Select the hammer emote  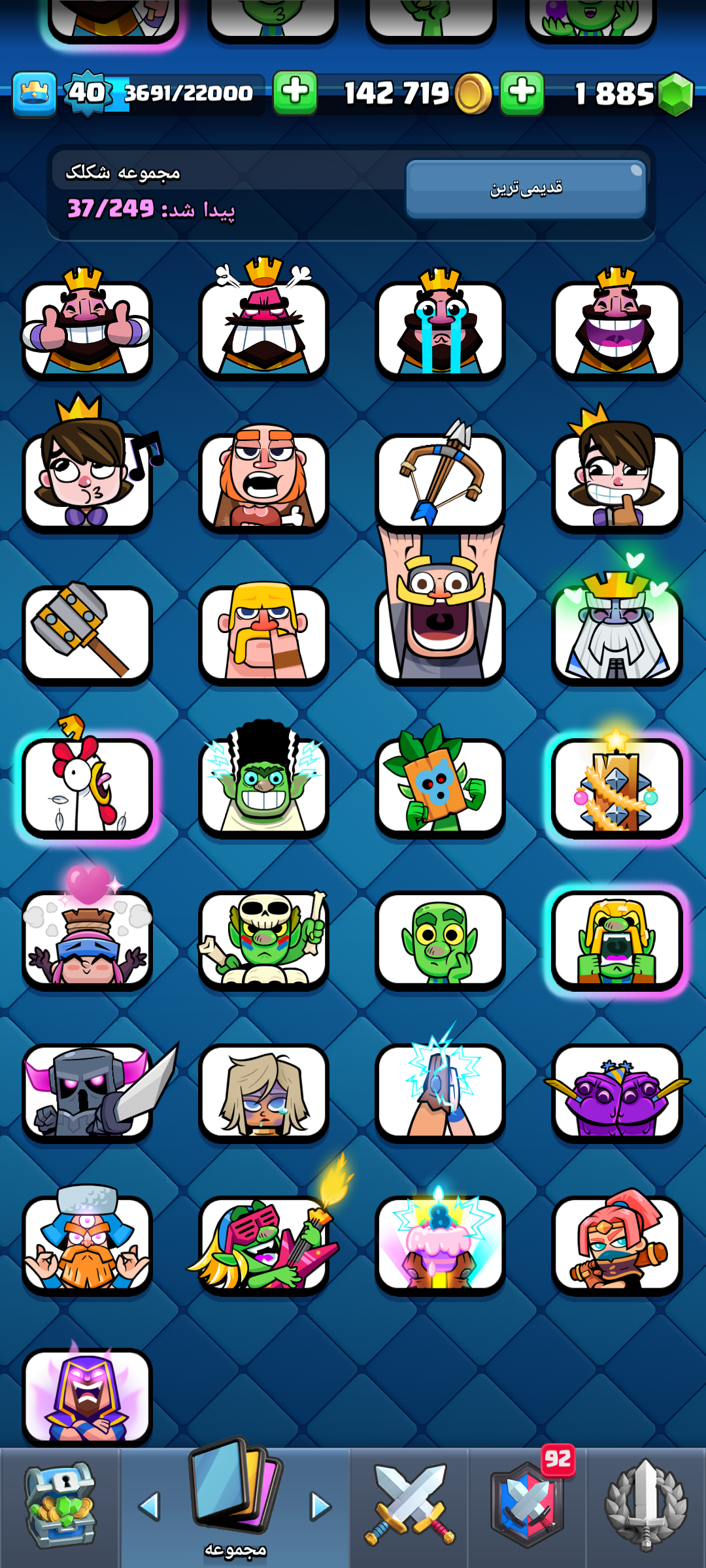pyautogui.click(x=87, y=634)
